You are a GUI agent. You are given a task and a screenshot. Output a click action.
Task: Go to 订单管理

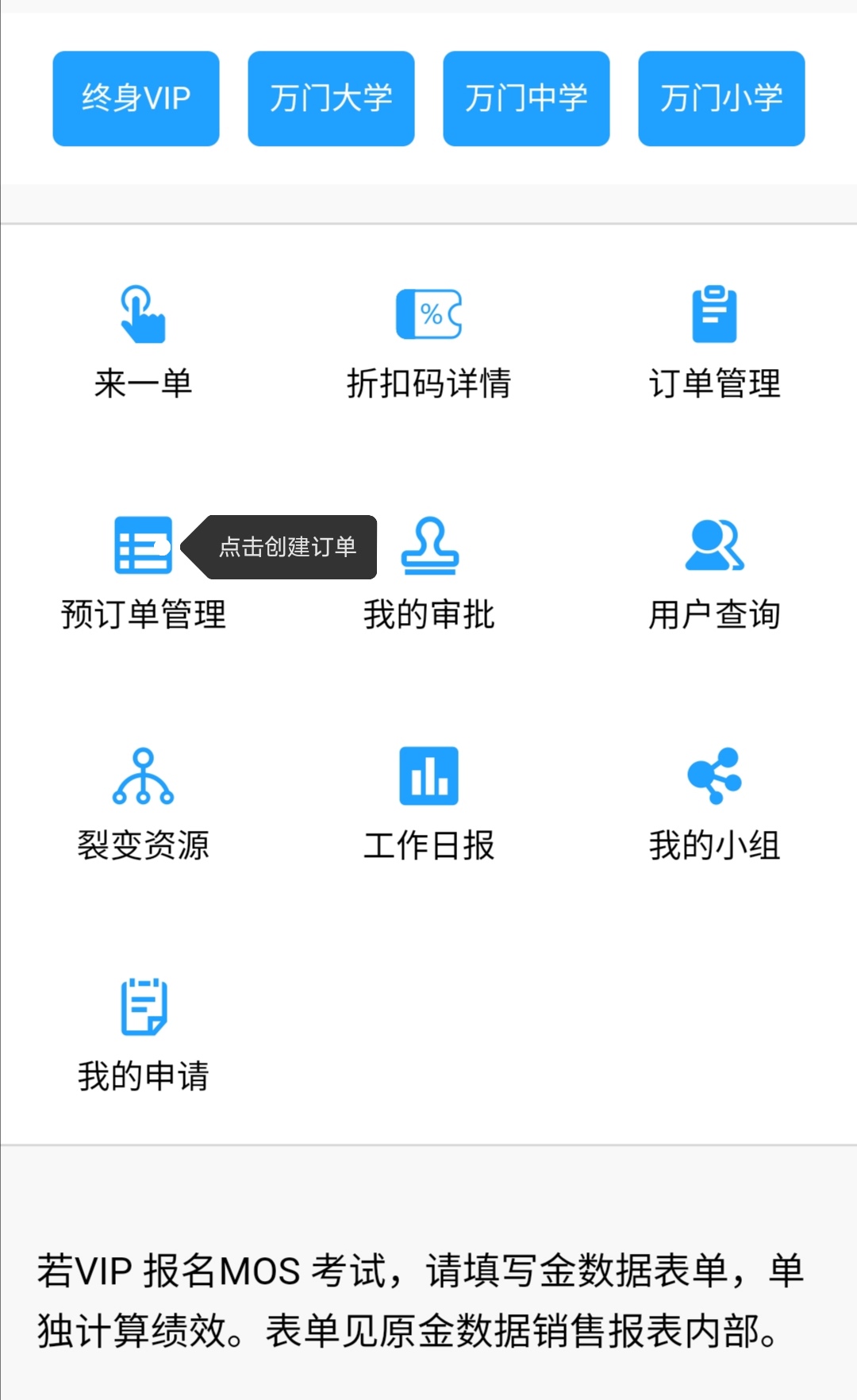(x=714, y=343)
